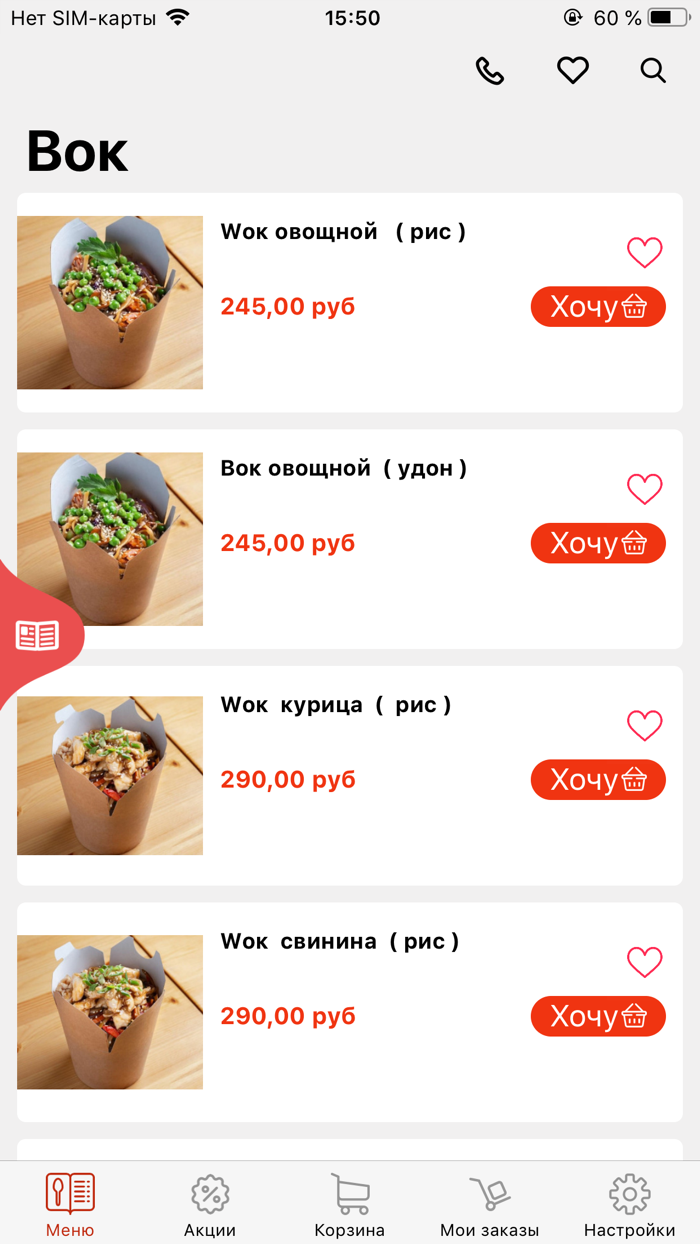Favorite Вок овощной (удон)
Image resolution: width=700 pixels, height=1244 pixels.
tap(644, 489)
